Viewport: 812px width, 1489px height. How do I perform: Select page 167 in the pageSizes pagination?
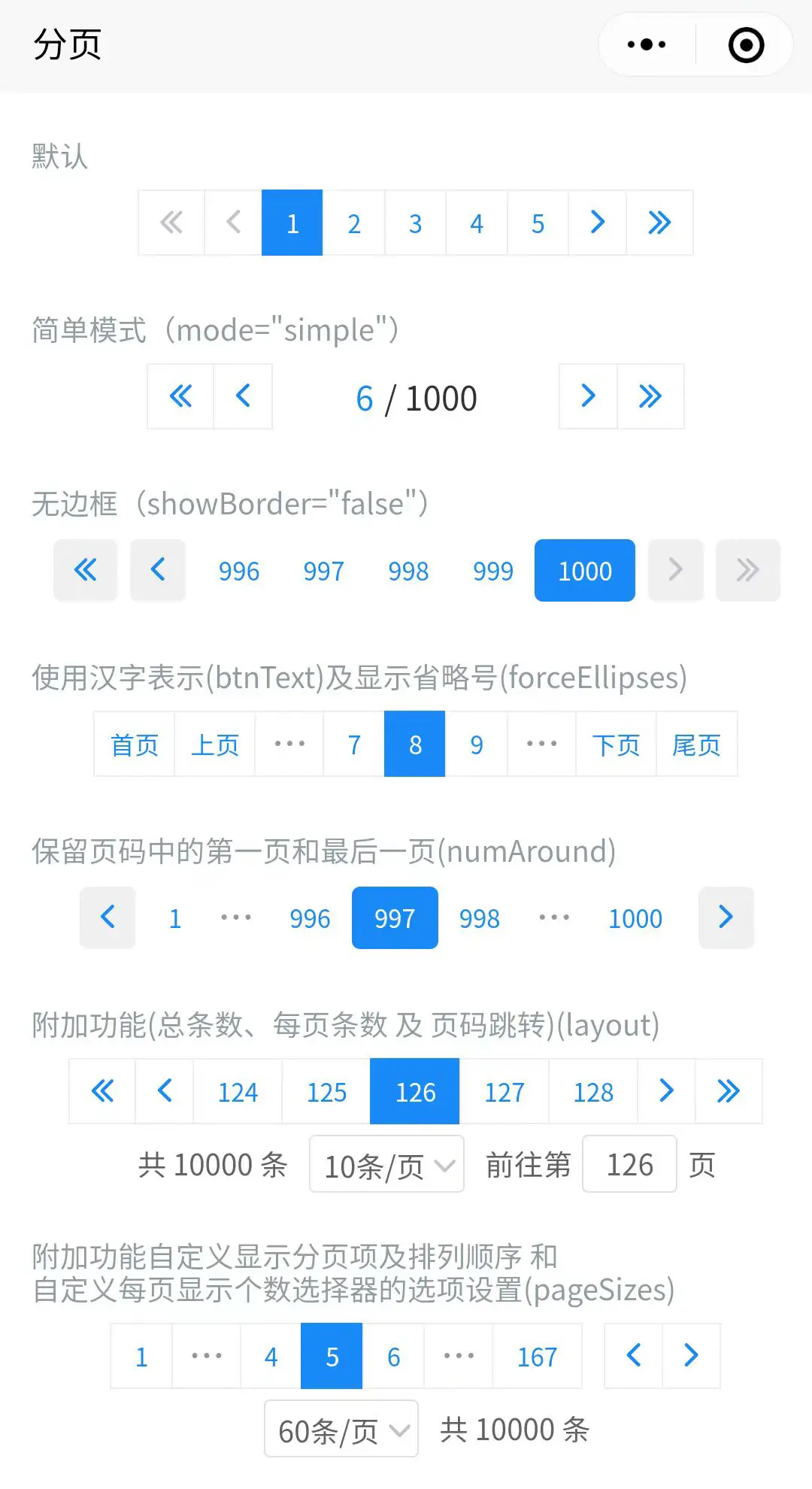click(537, 1357)
